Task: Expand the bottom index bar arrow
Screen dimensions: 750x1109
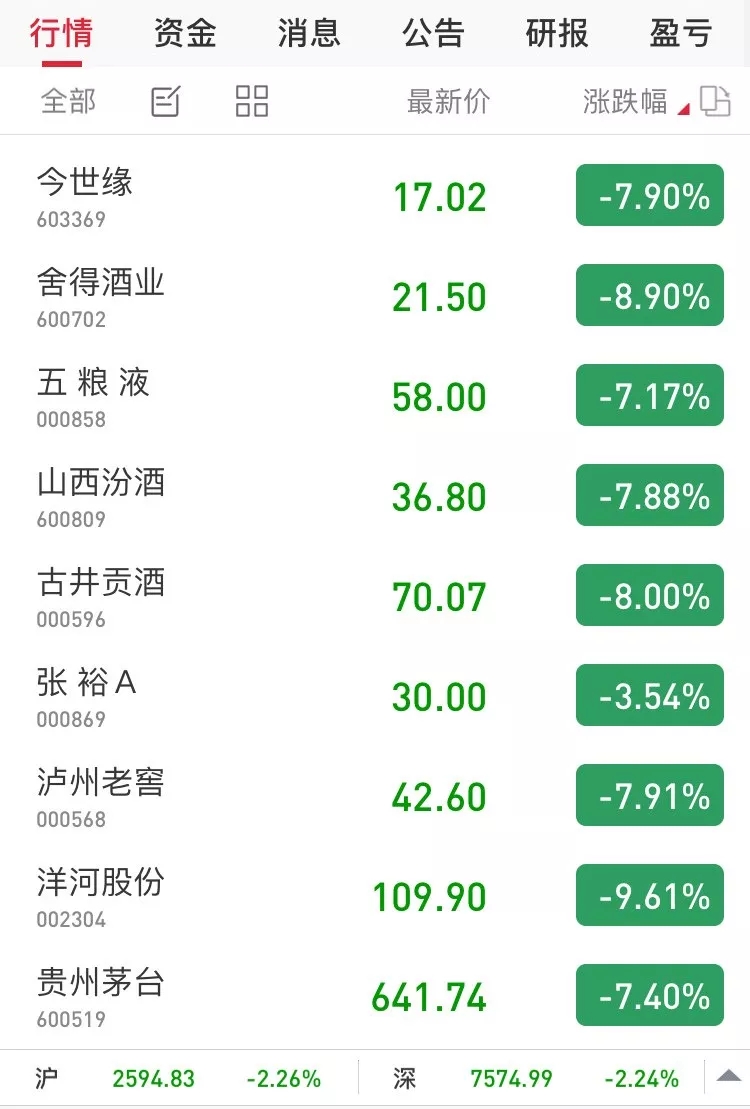Action: [x=725, y=1078]
